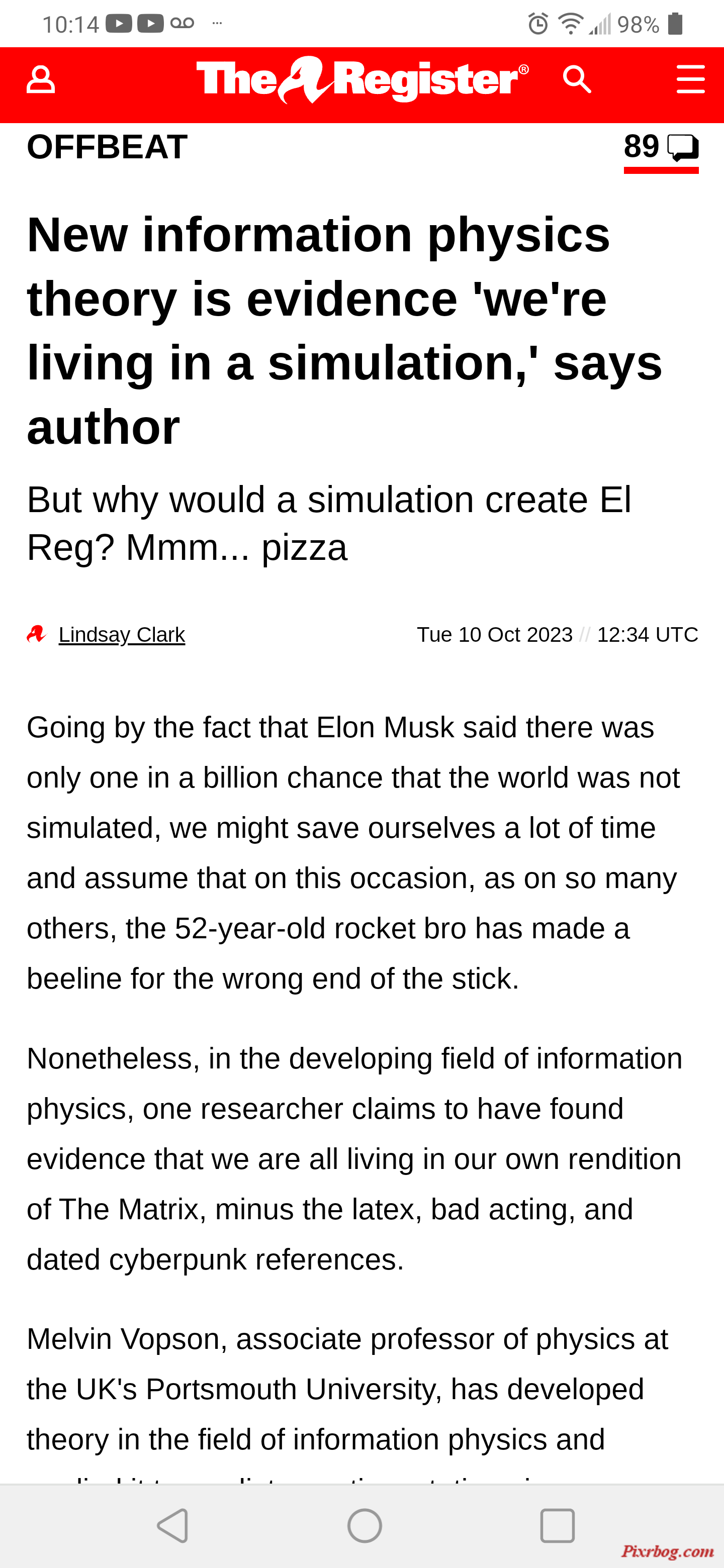Open the search magnifier icon
This screenshot has width=724, height=1568.
577,80
